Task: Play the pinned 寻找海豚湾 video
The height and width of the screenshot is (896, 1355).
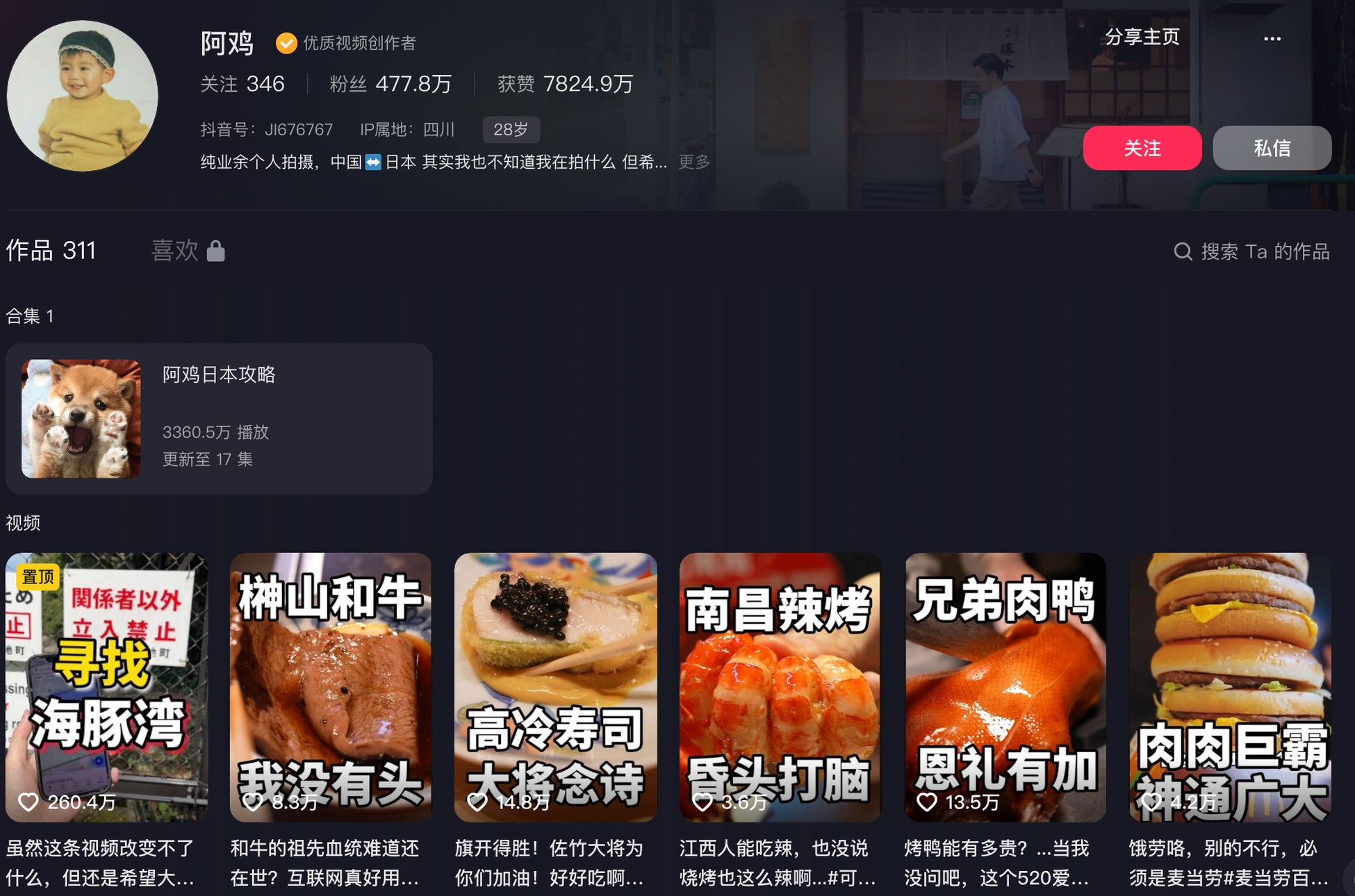Action: click(106, 686)
